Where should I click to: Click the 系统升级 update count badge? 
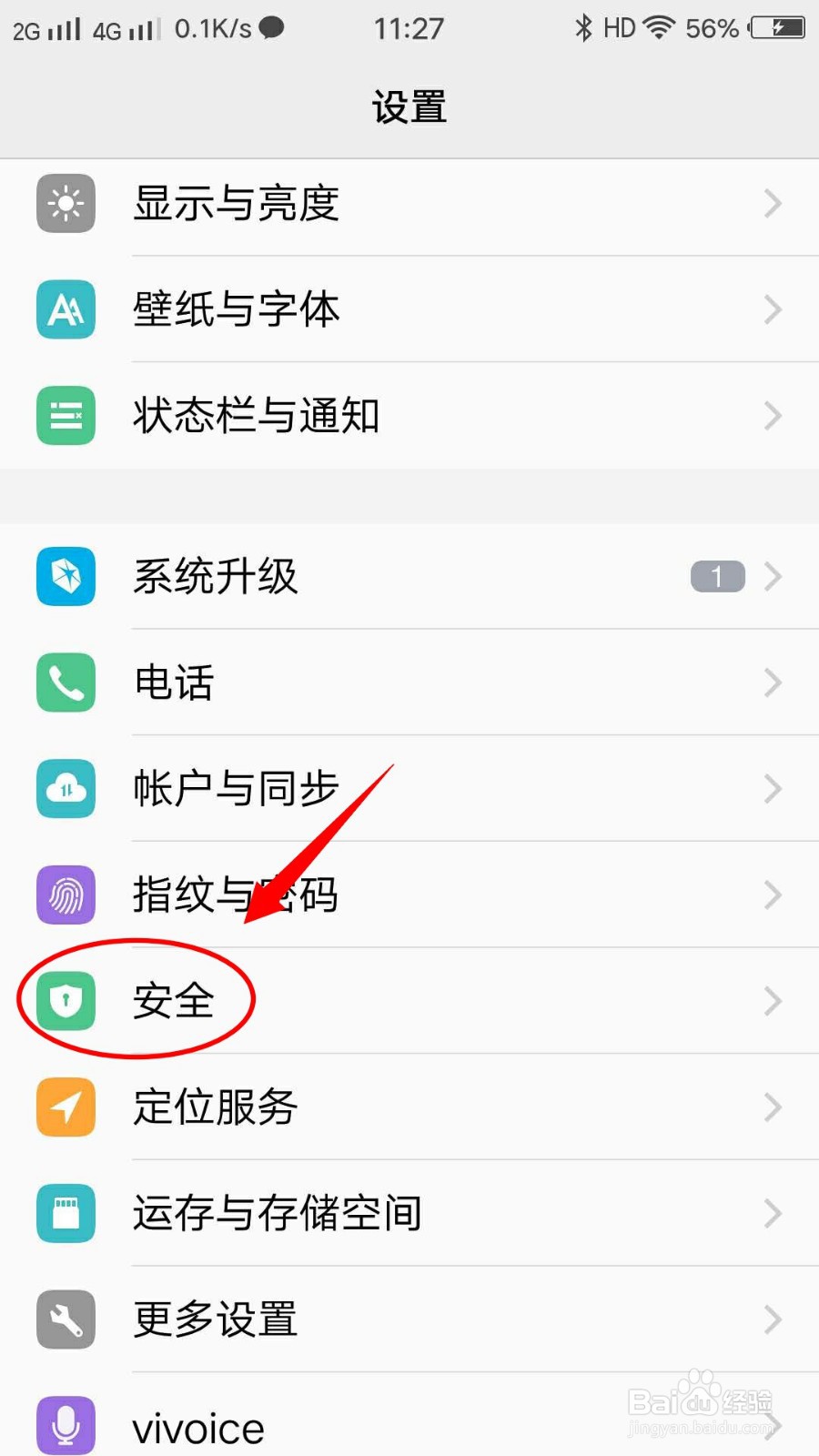click(716, 576)
